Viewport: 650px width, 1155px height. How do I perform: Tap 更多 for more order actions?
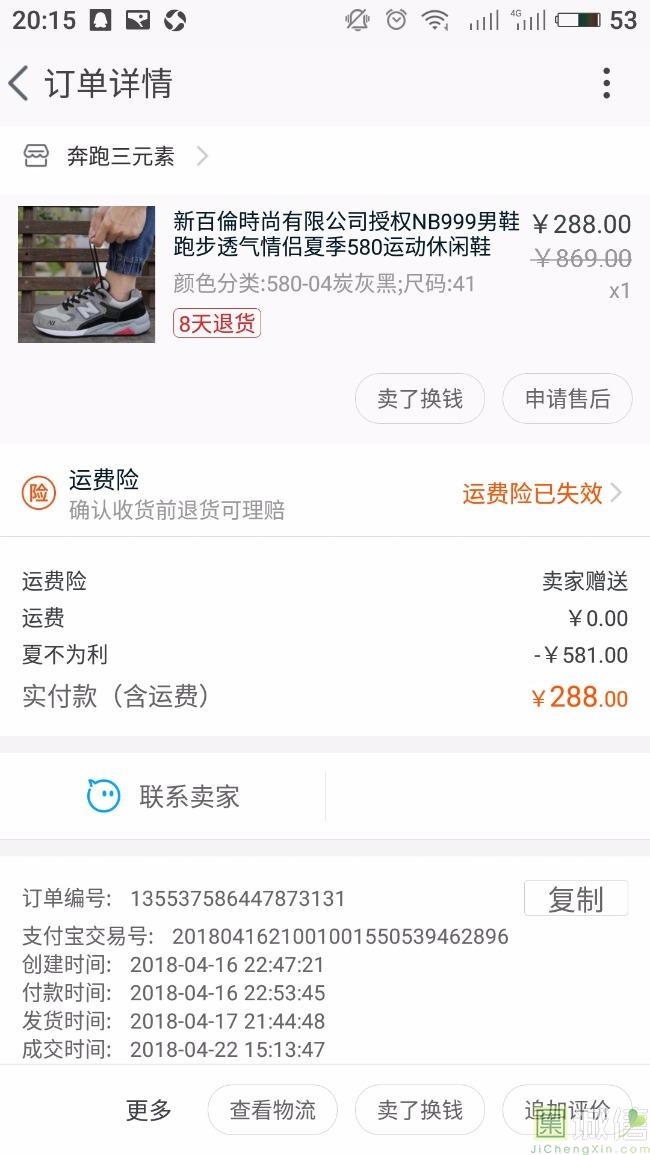pyautogui.click(x=149, y=1110)
